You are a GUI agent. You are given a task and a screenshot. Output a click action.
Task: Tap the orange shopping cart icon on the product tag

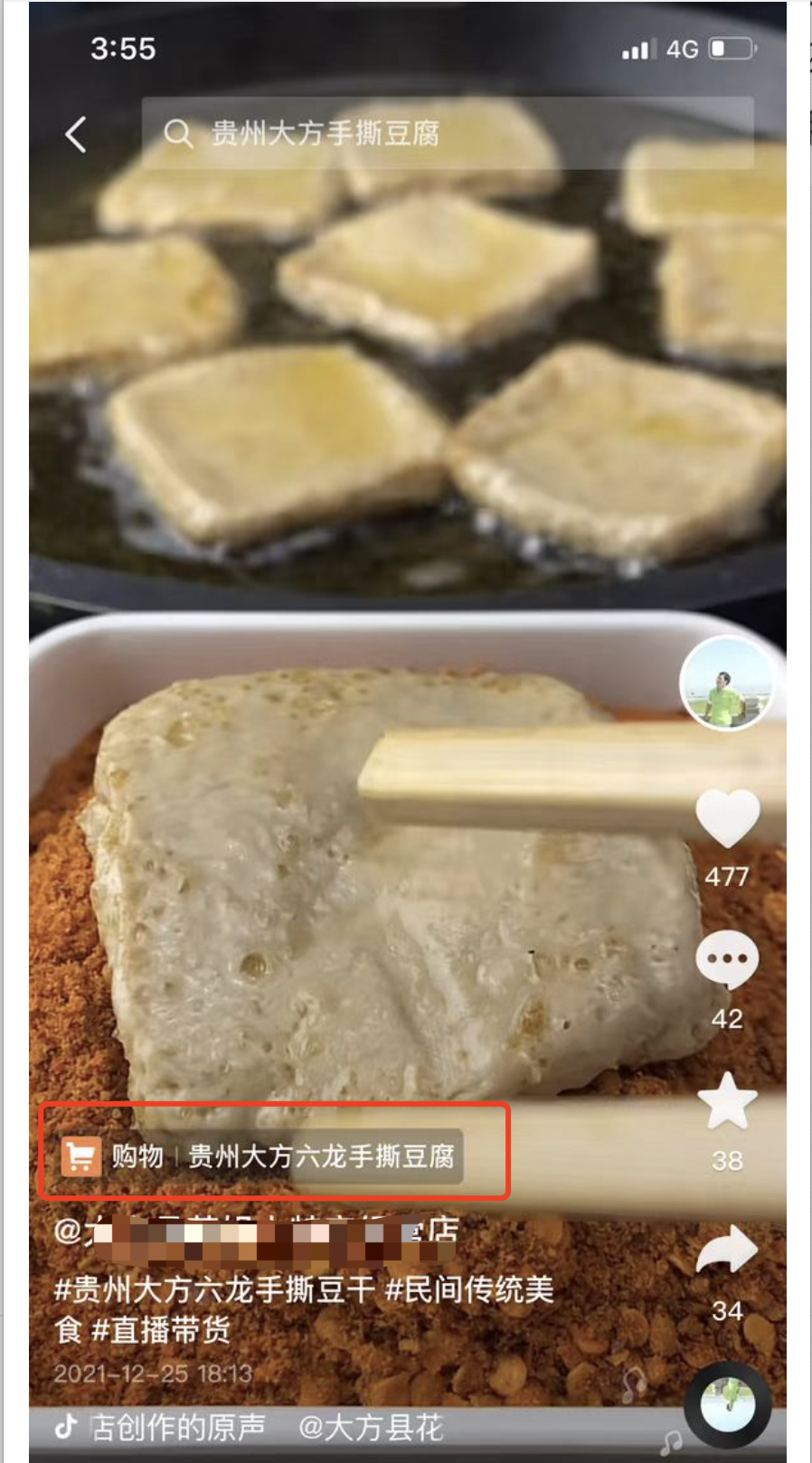(x=80, y=1156)
